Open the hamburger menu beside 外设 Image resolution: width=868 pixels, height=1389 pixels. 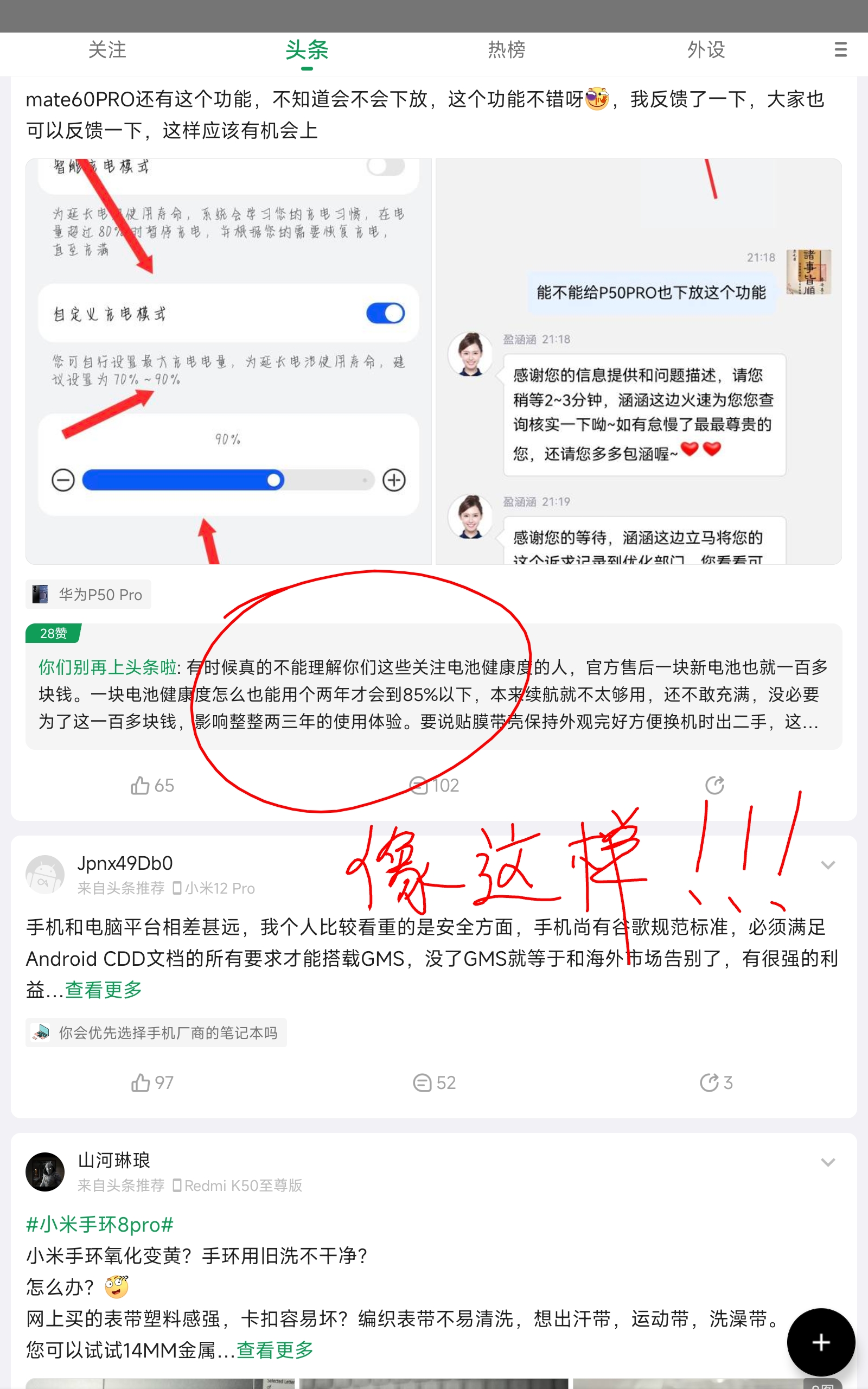tap(840, 50)
